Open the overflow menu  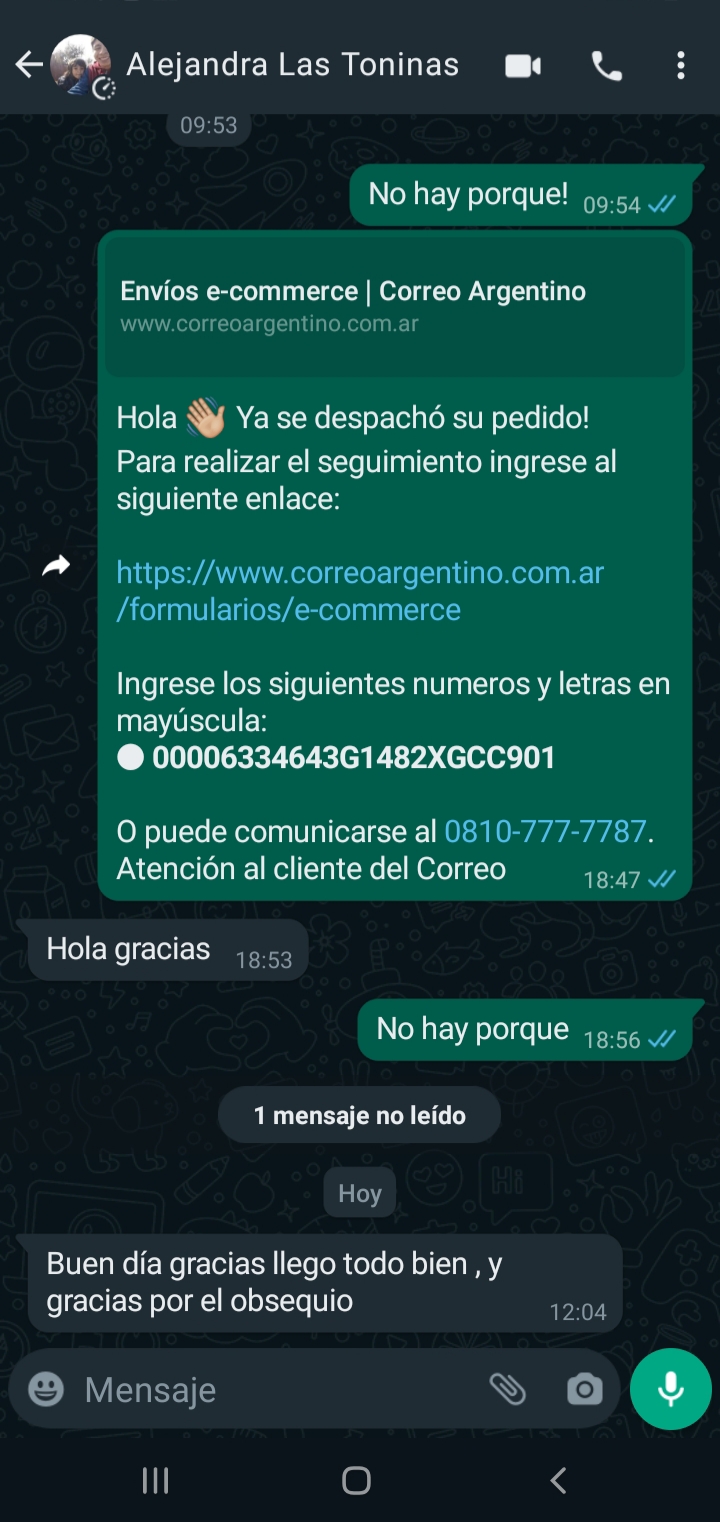681,67
